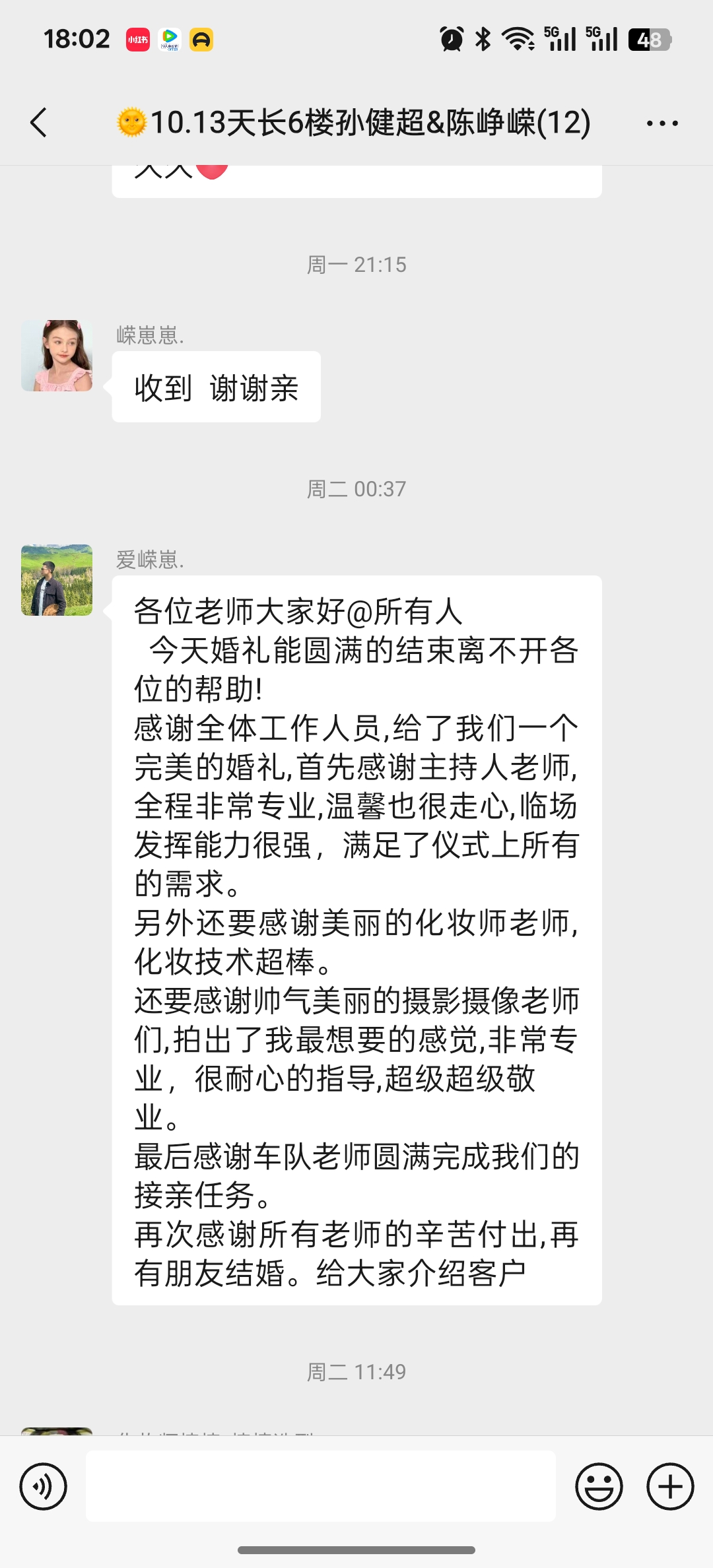Screen dimensions: 713x1568
Task: Switch to voice message input
Action: pyautogui.click(x=44, y=1487)
